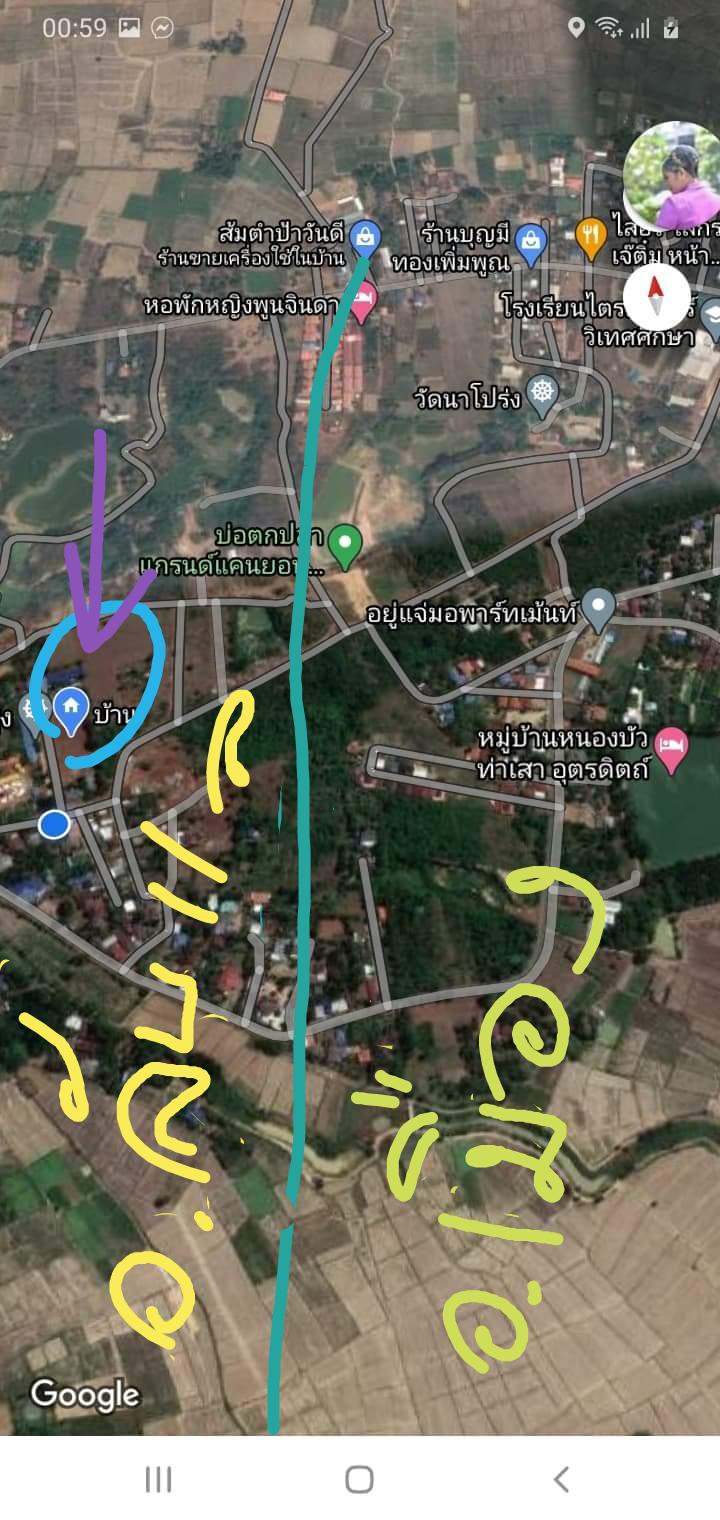Screen dimensions: 720x1520
Task: Open the บ่อตกปลา แกรนด์แคนยอน green pin
Action: click(x=345, y=546)
